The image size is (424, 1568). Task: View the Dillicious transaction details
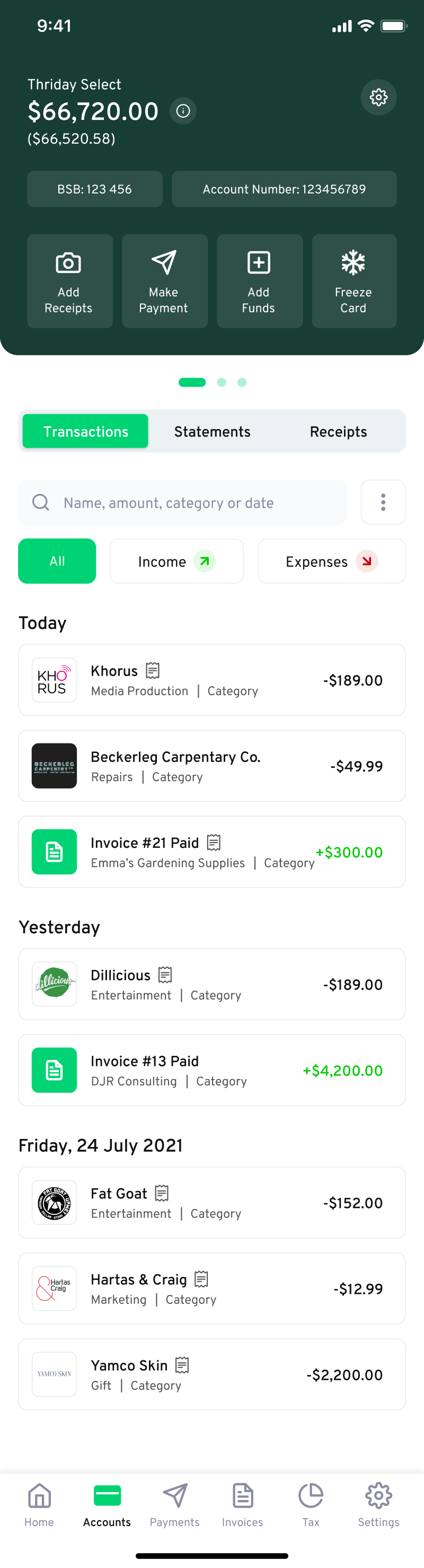(211, 984)
